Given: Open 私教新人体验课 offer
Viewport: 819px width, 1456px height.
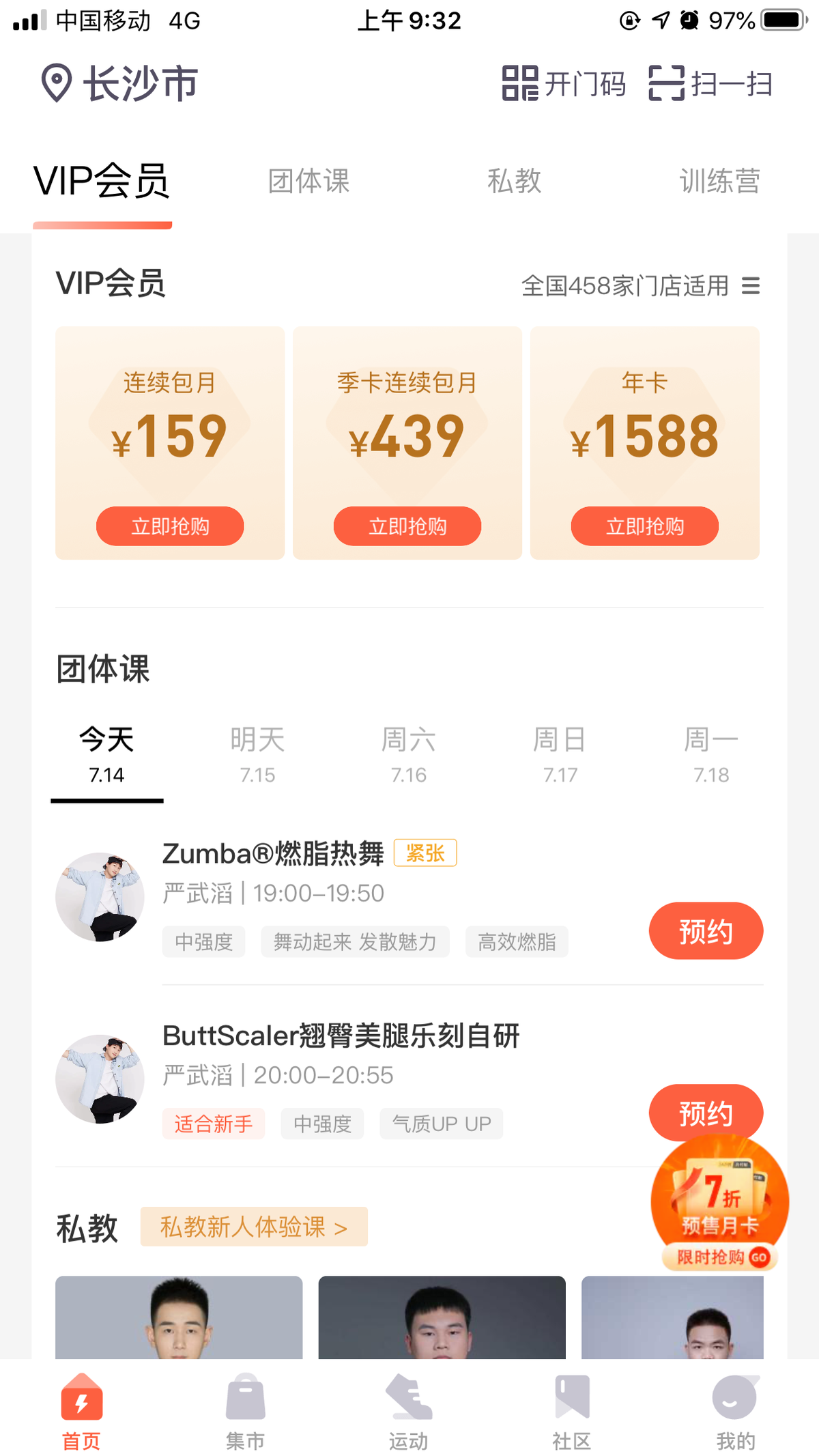Looking at the screenshot, I should click(x=254, y=1227).
